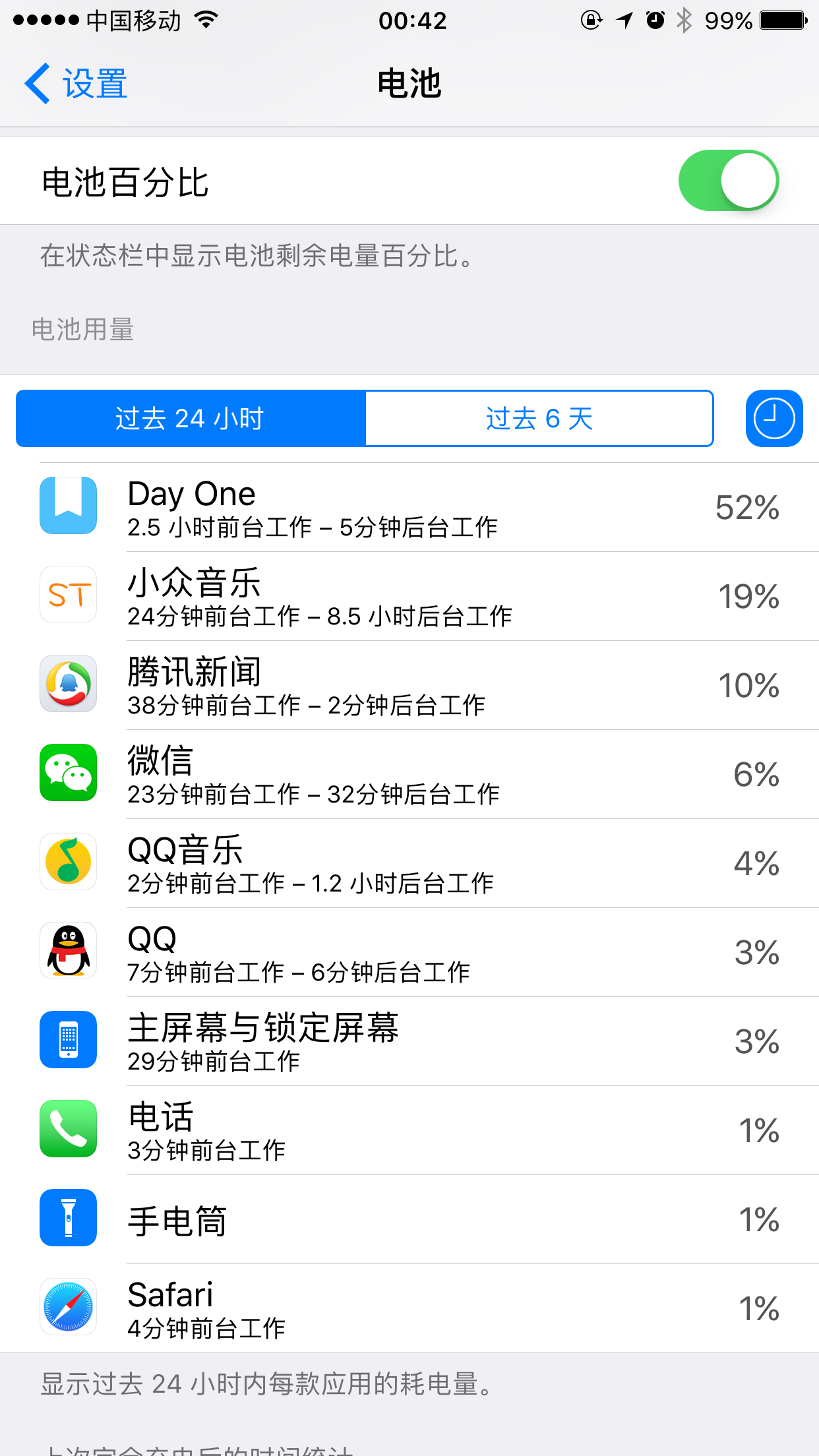Tap the clock icon for detailed usage time
This screenshot has width=819, height=1456.
tap(773, 419)
